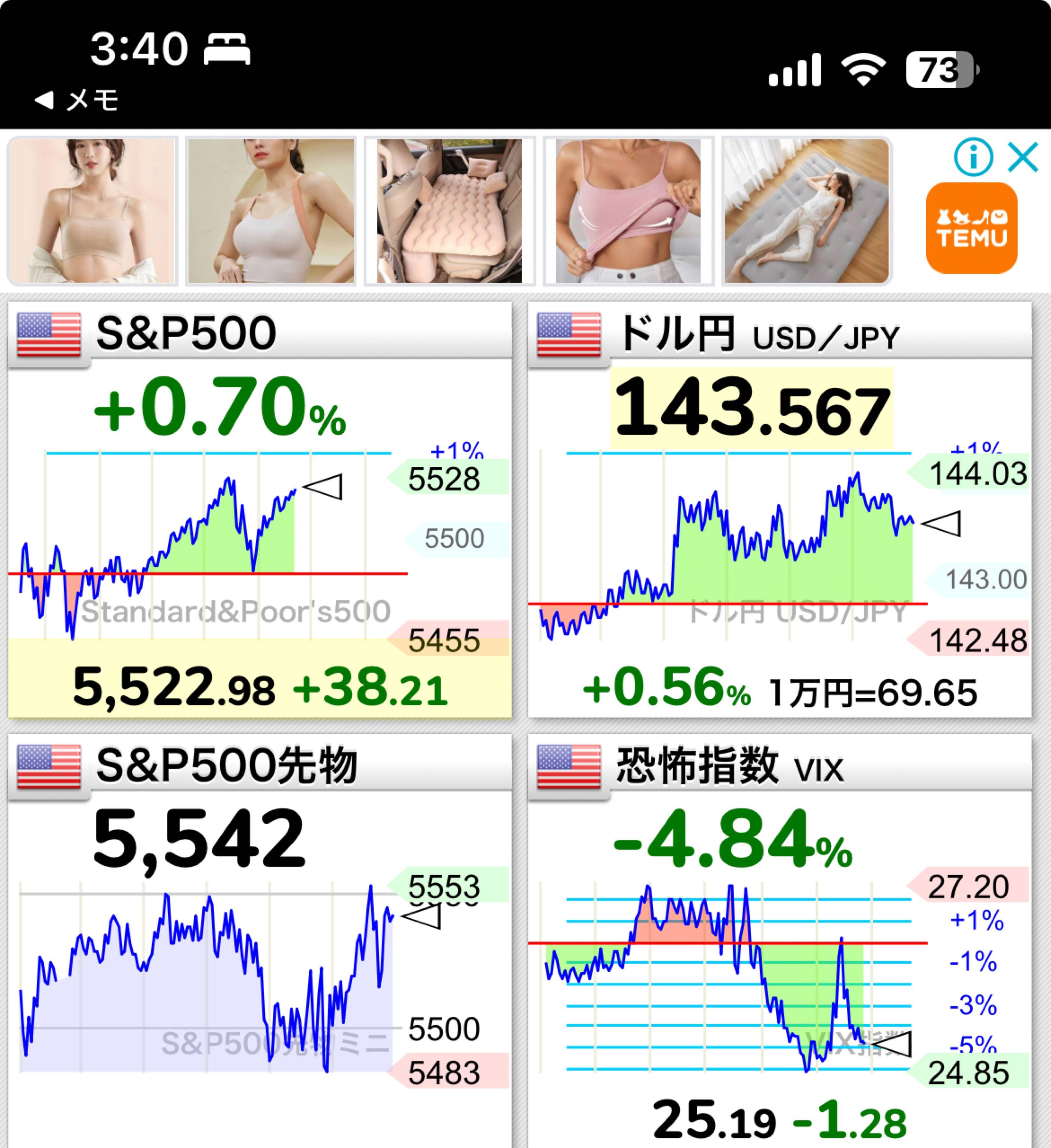
Task: Open the Temu ad logo
Action: click(971, 228)
